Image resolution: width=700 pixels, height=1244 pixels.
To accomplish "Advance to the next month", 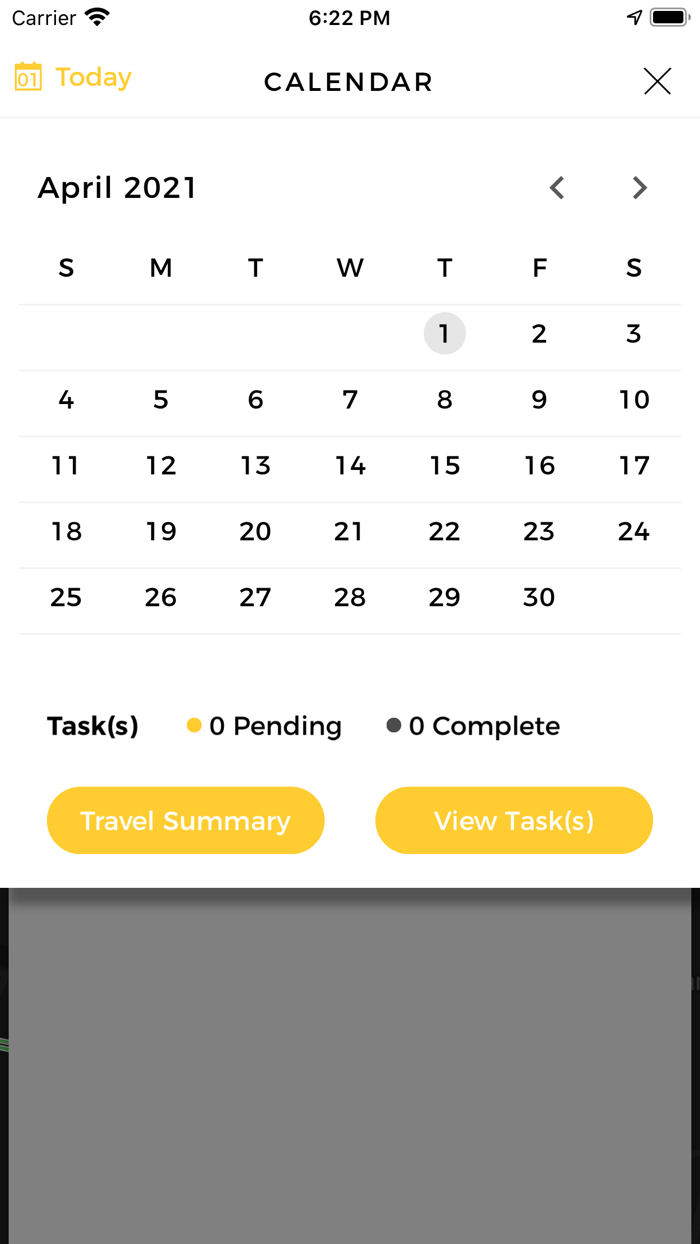I will (640, 187).
